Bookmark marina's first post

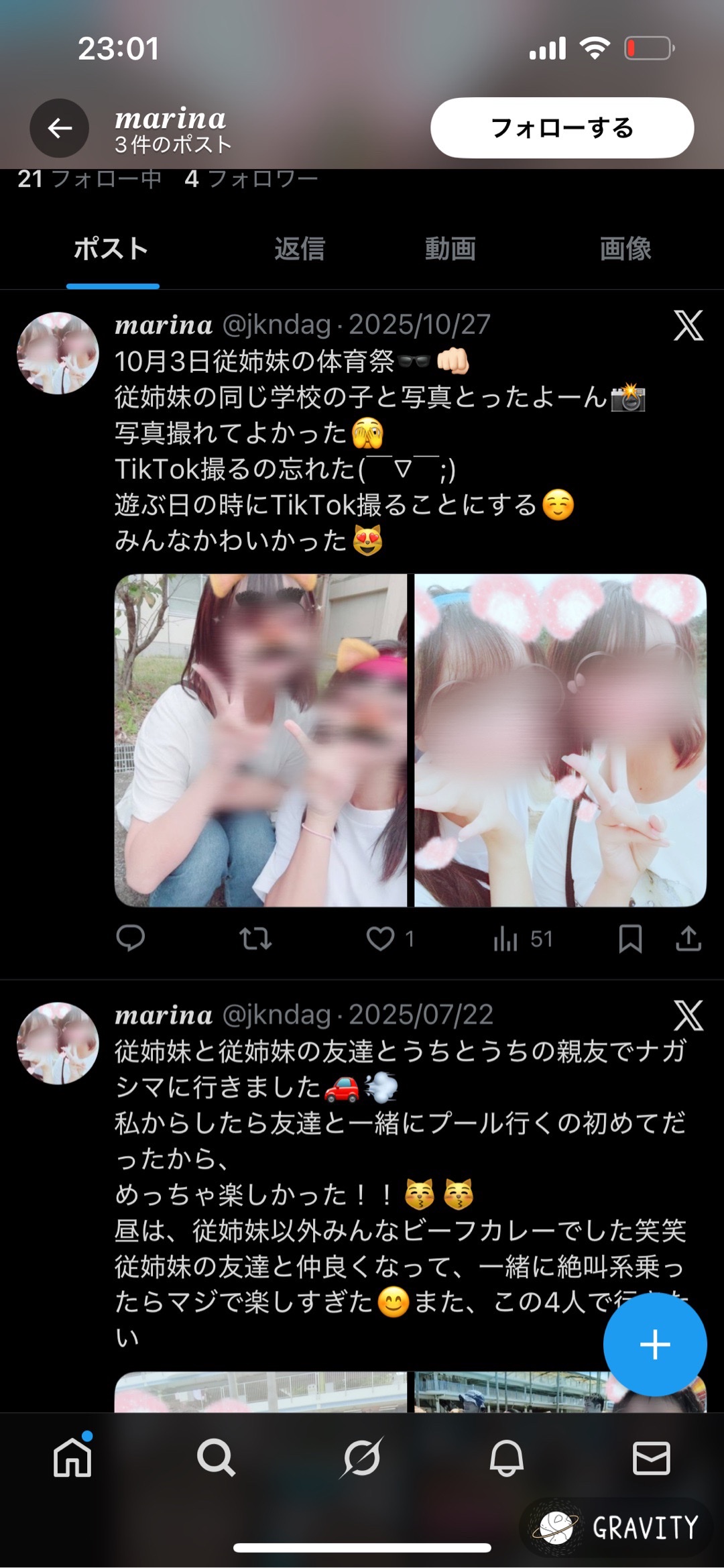click(632, 940)
